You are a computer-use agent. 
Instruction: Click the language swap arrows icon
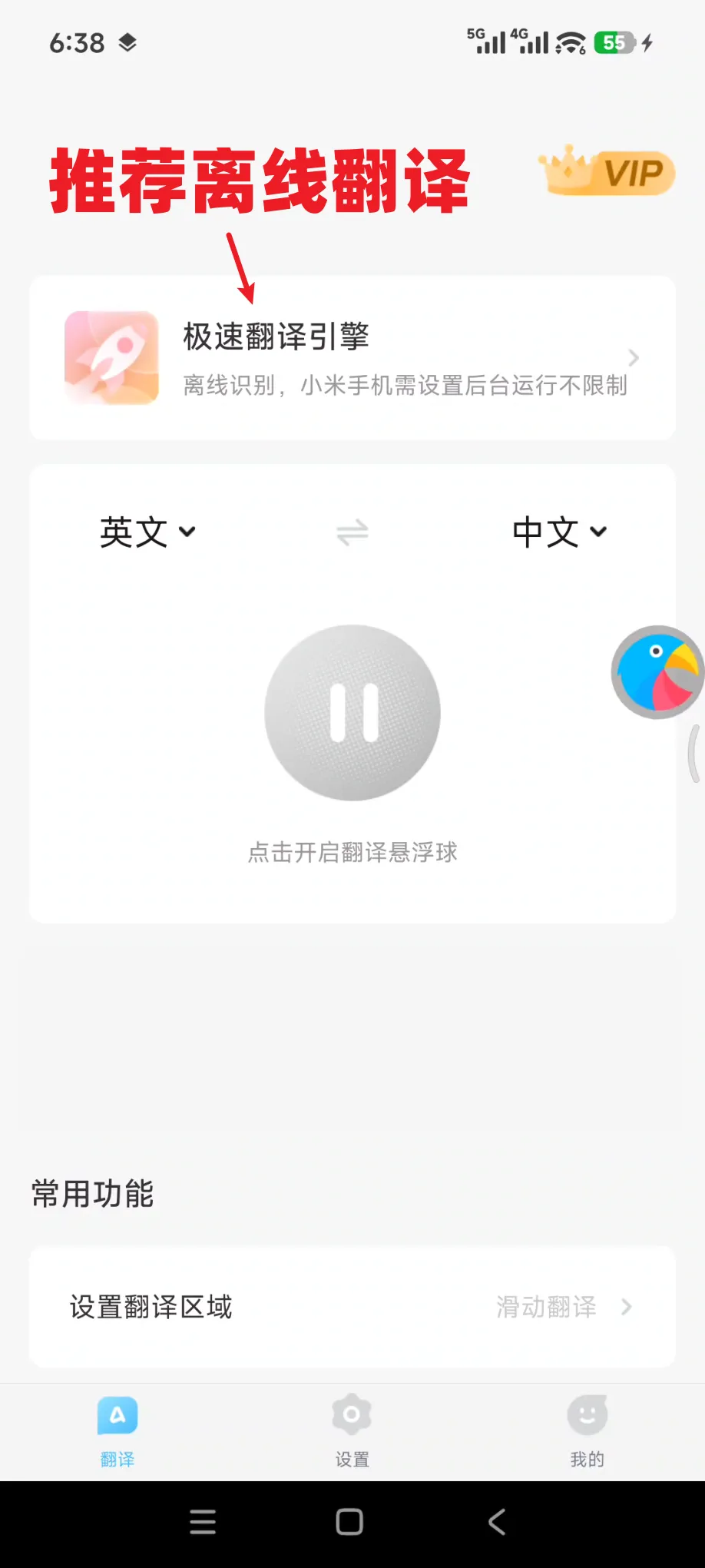pyautogui.click(x=352, y=531)
